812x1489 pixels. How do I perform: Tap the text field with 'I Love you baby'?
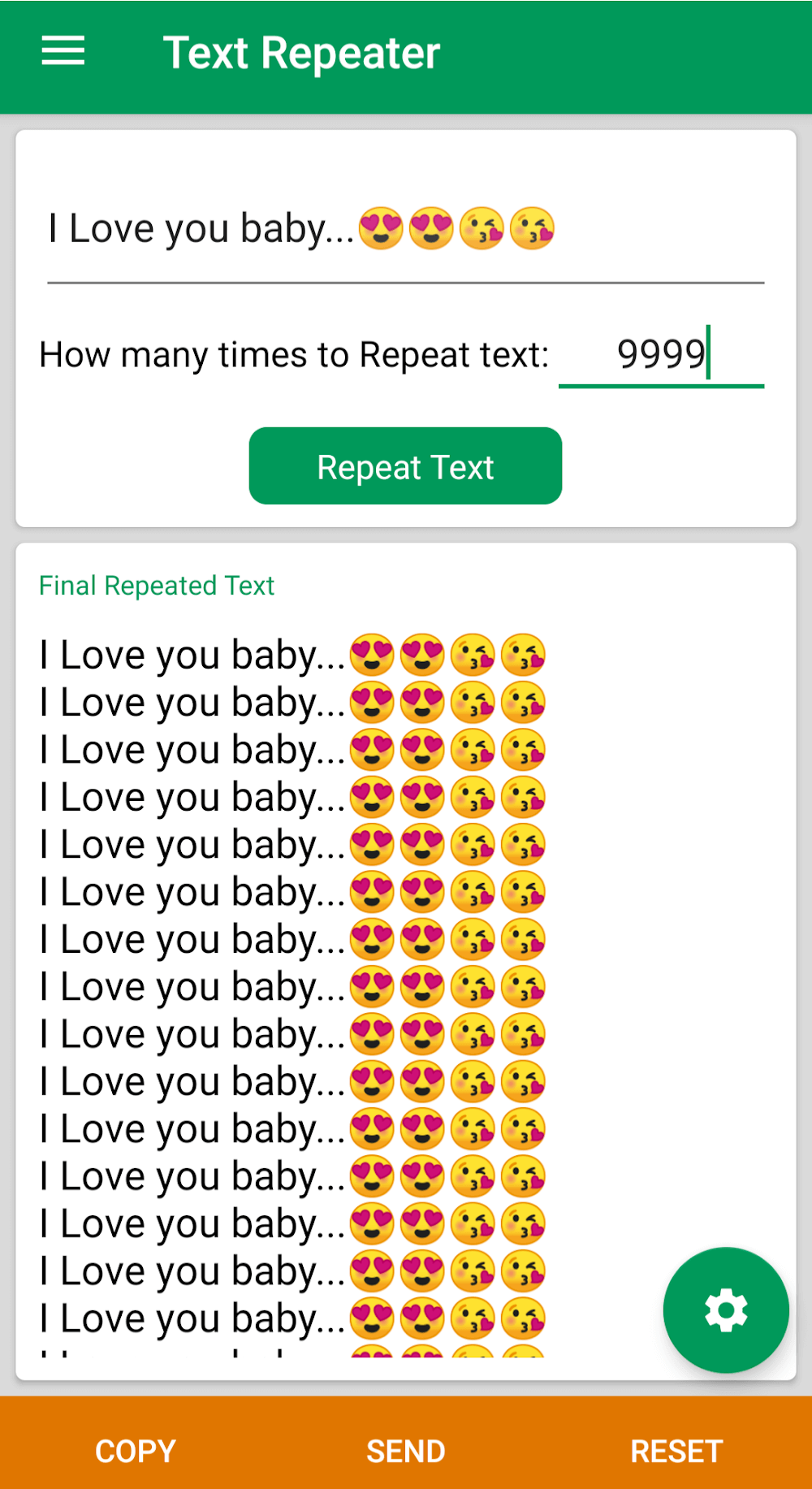pyautogui.click(x=404, y=230)
